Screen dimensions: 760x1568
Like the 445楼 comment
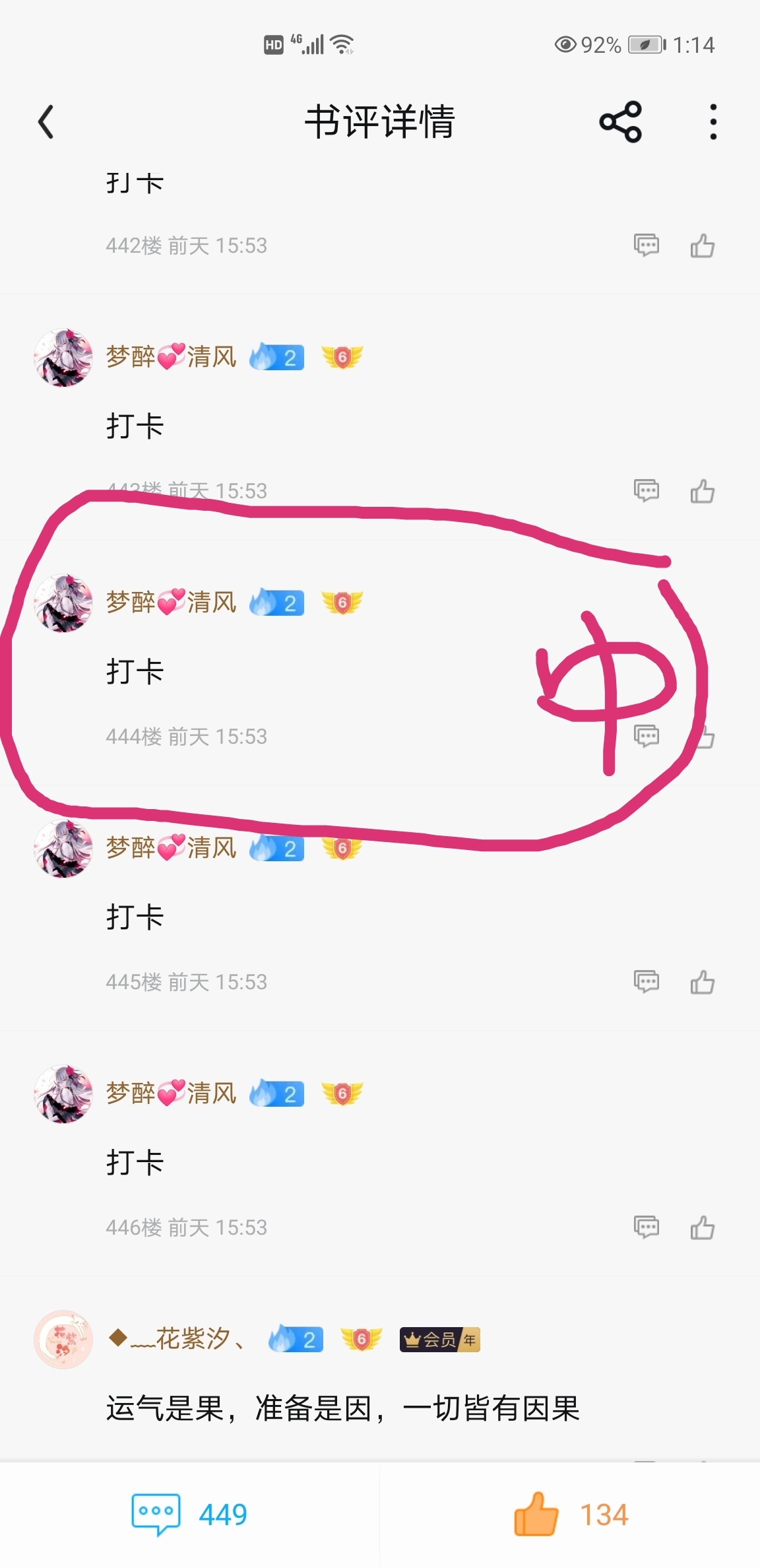pos(702,982)
